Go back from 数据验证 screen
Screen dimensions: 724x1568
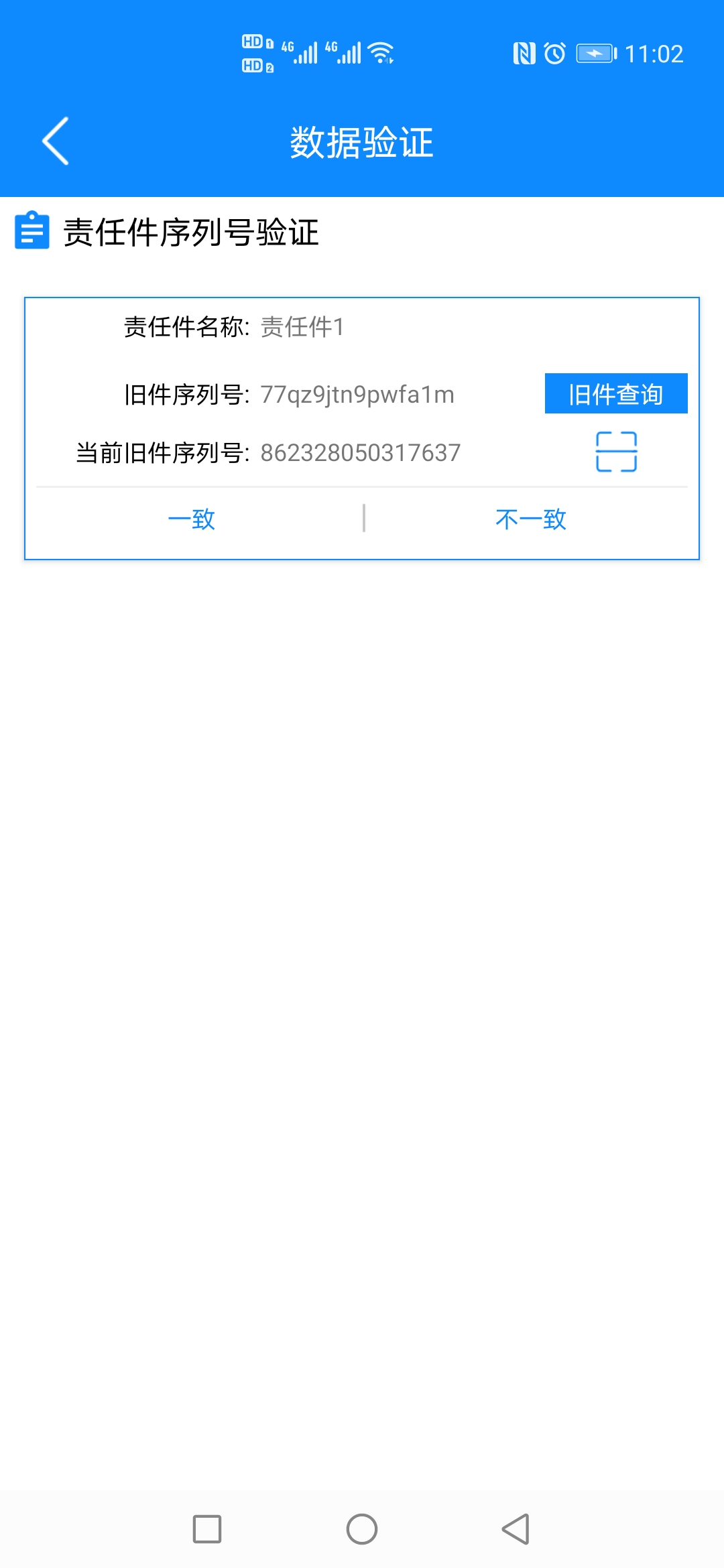pyautogui.click(x=55, y=141)
